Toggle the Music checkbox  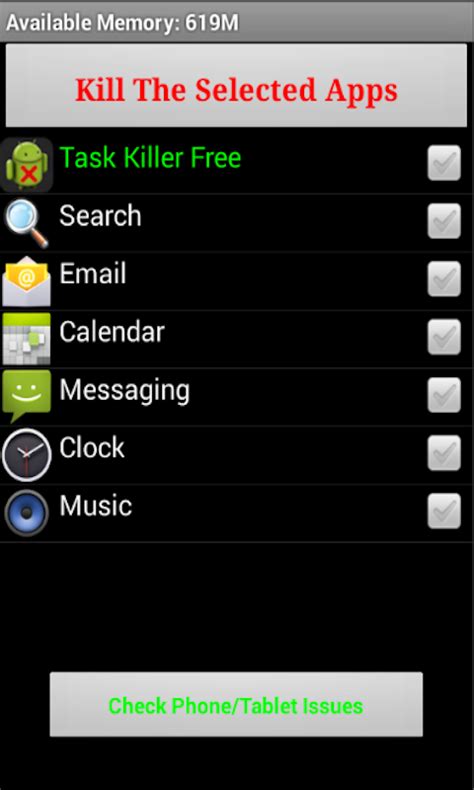click(444, 511)
